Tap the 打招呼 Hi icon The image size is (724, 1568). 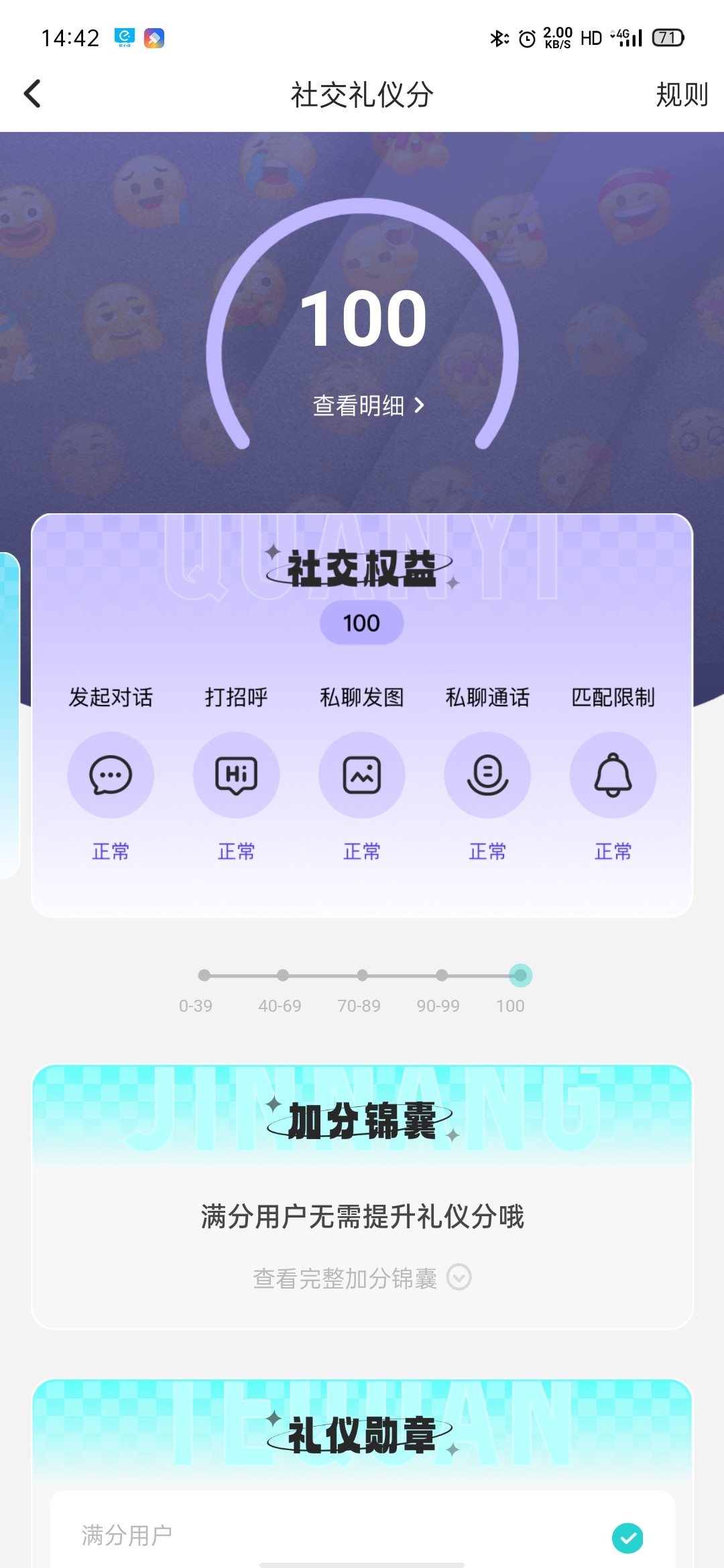point(236,775)
